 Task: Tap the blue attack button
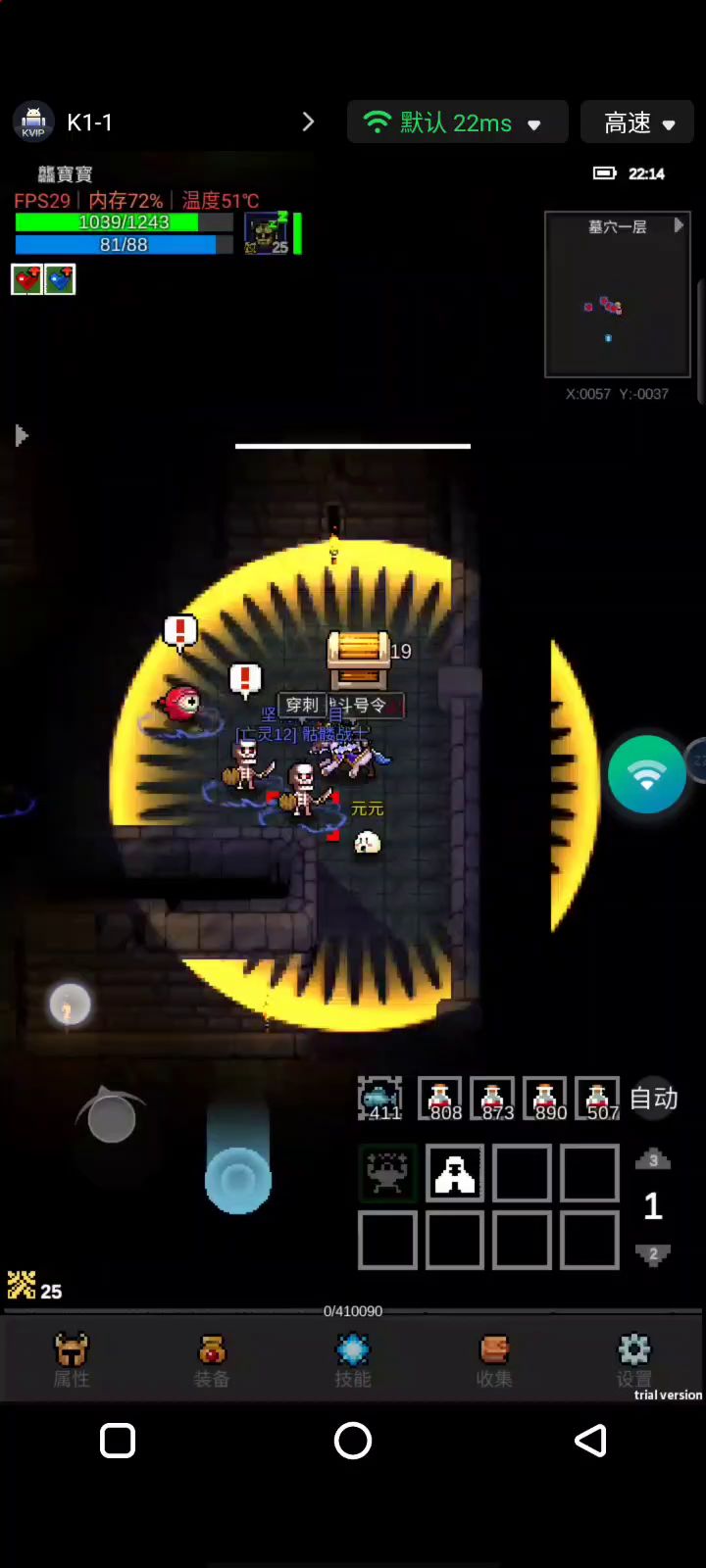237,1180
